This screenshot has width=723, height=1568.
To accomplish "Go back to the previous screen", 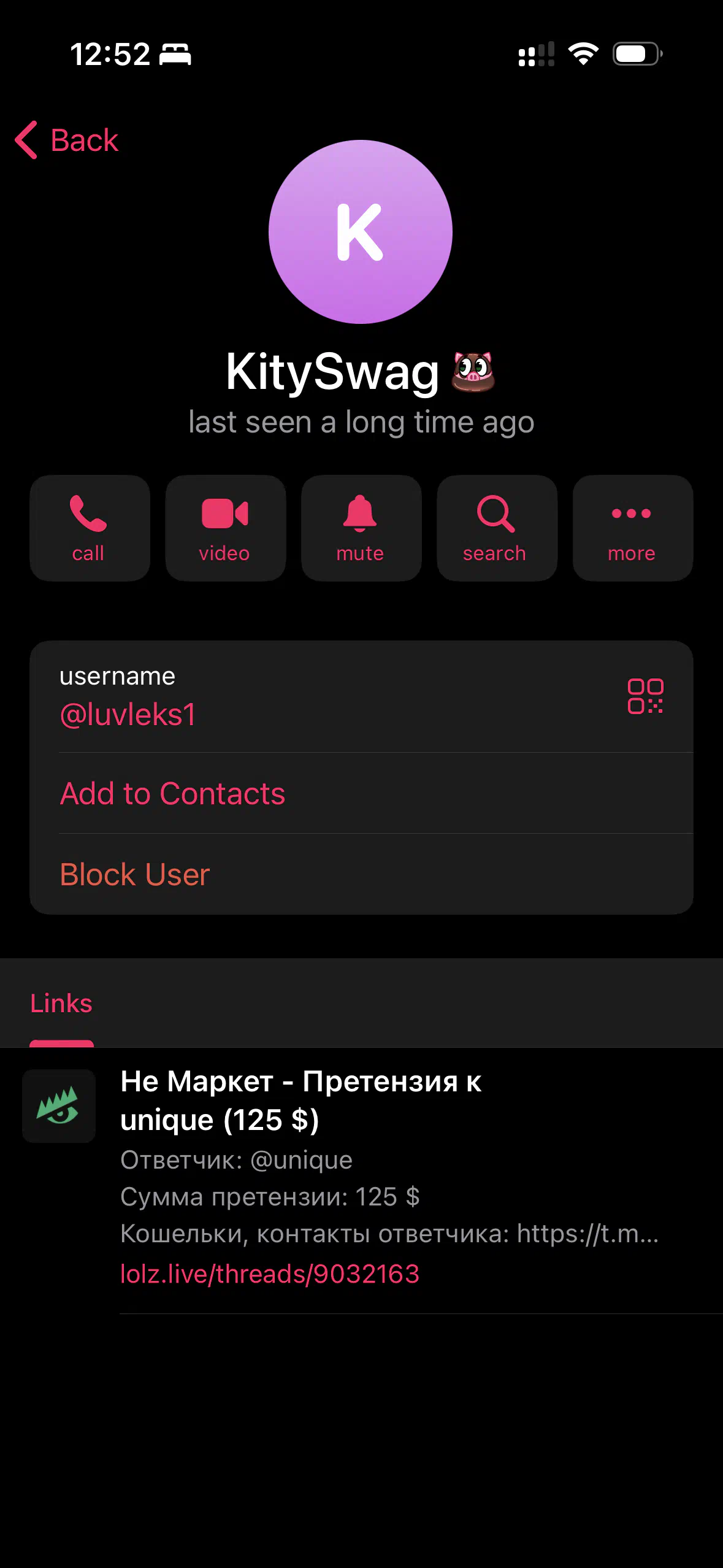I will (x=66, y=140).
